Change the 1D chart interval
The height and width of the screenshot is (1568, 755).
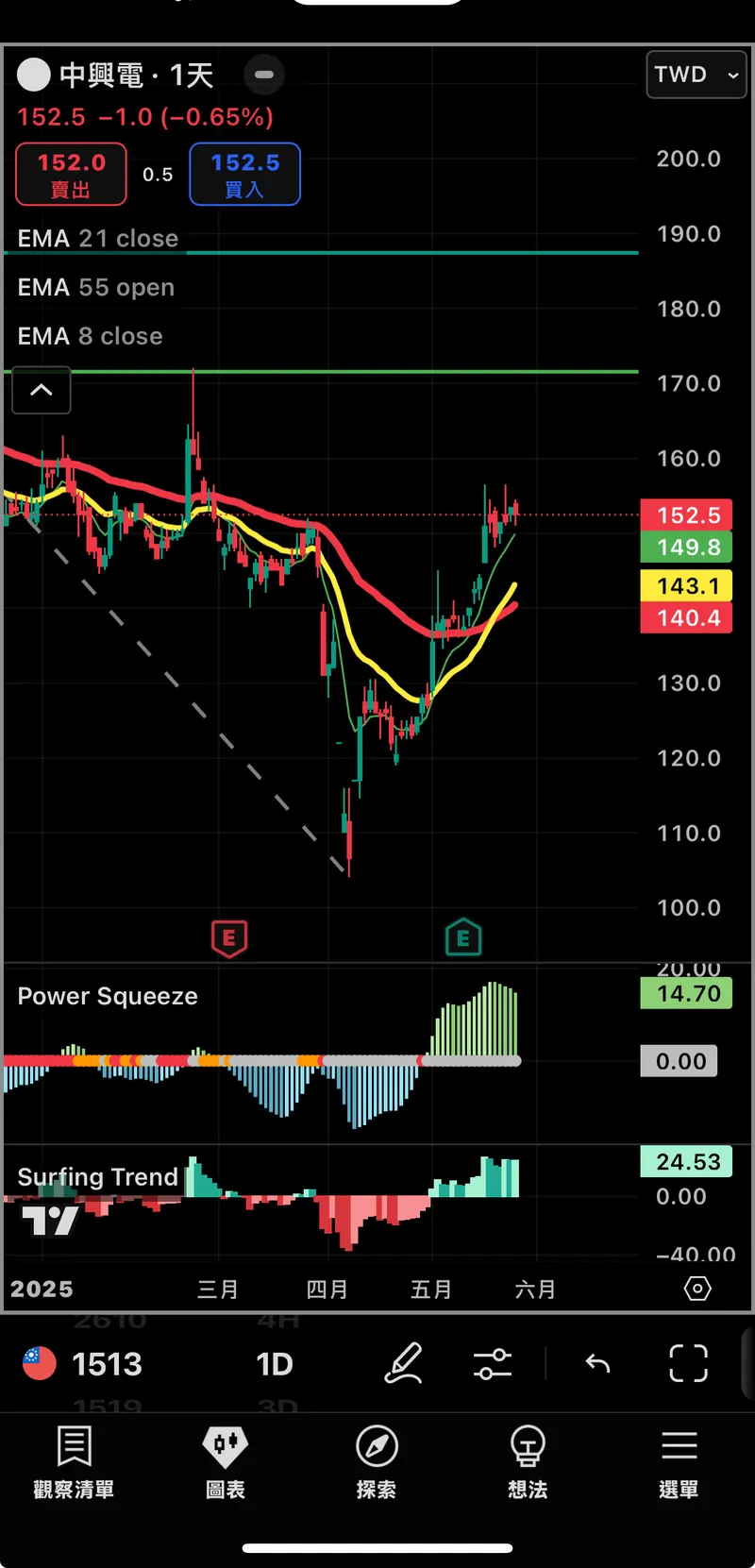coord(275,1364)
